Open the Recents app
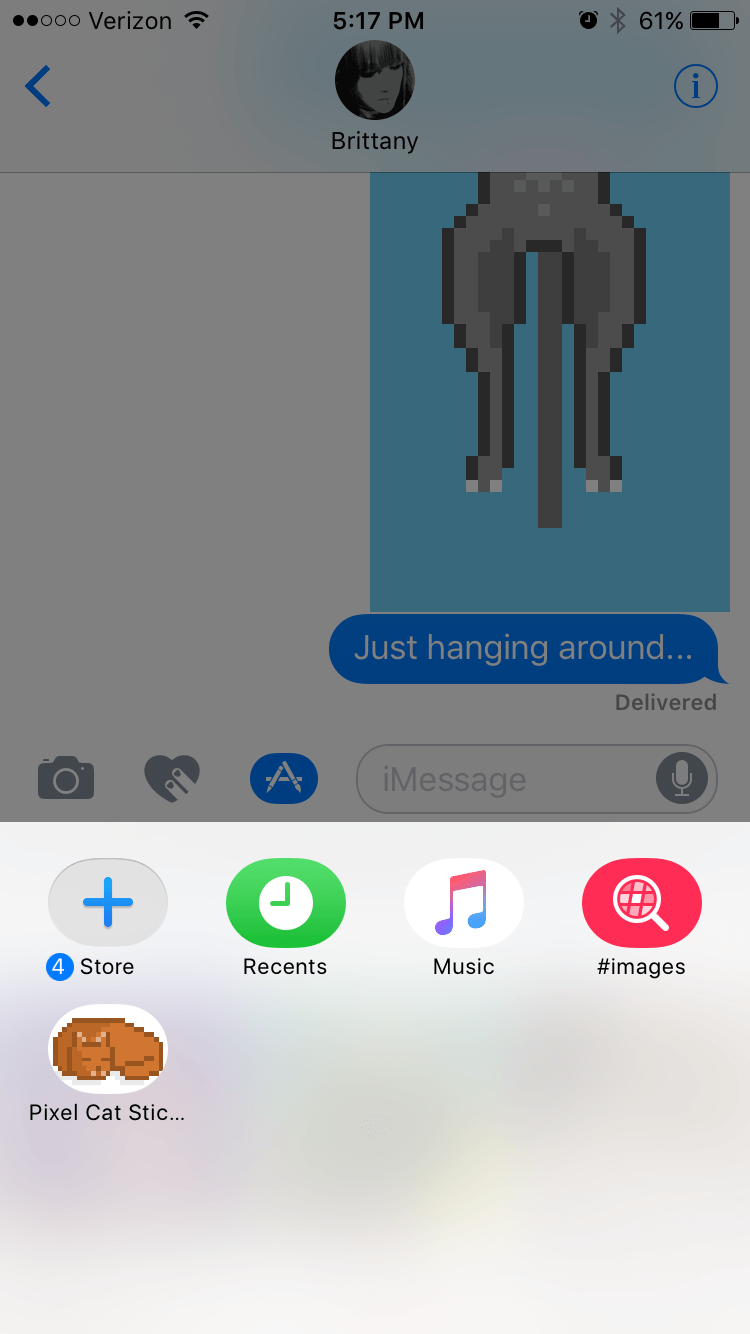Image resolution: width=750 pixels, height=1334 pixels. pyautogui.click(x=285, y=903)
